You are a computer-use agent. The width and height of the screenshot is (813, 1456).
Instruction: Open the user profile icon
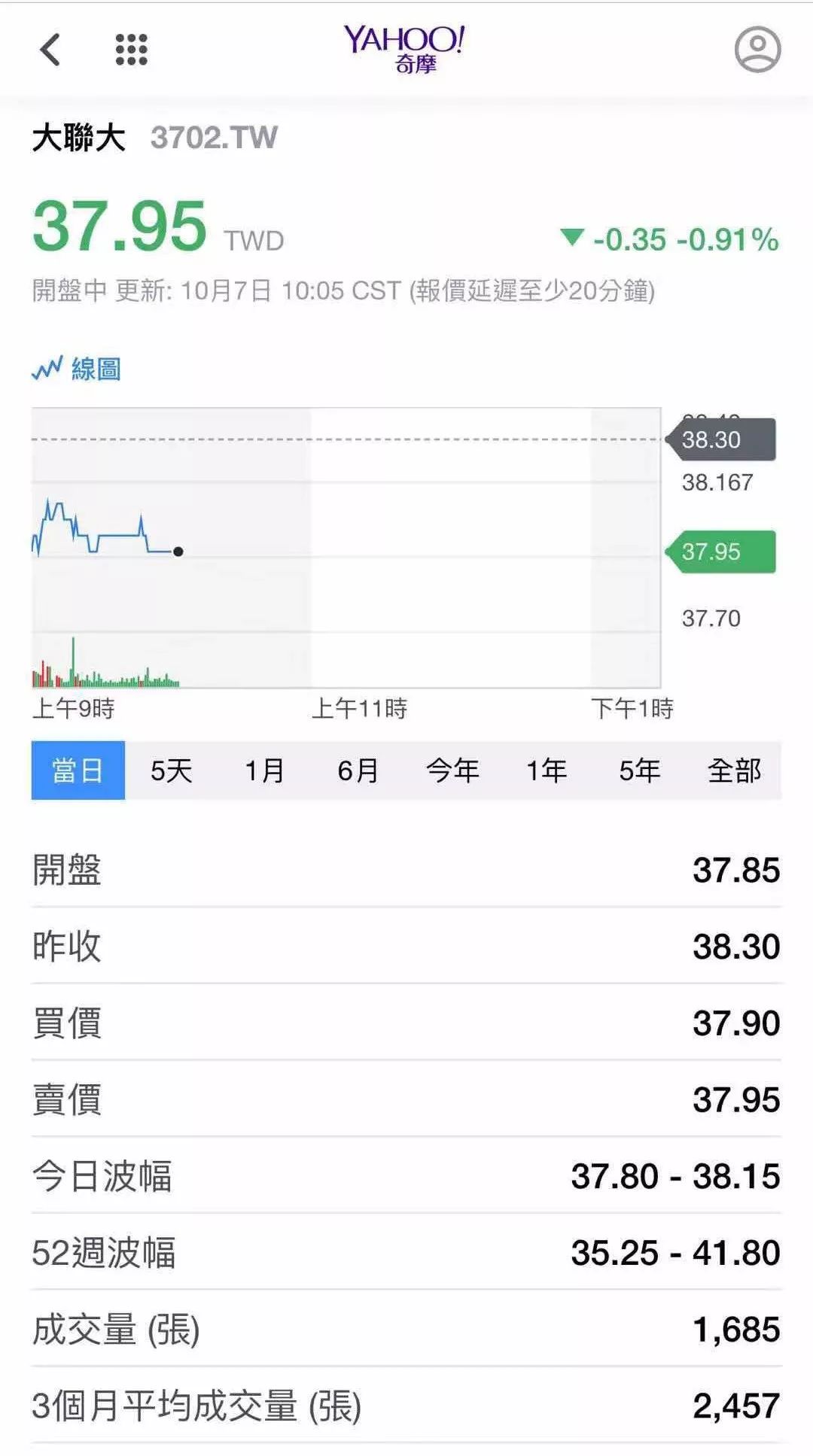pyautogui.click(x=757, y=50)
